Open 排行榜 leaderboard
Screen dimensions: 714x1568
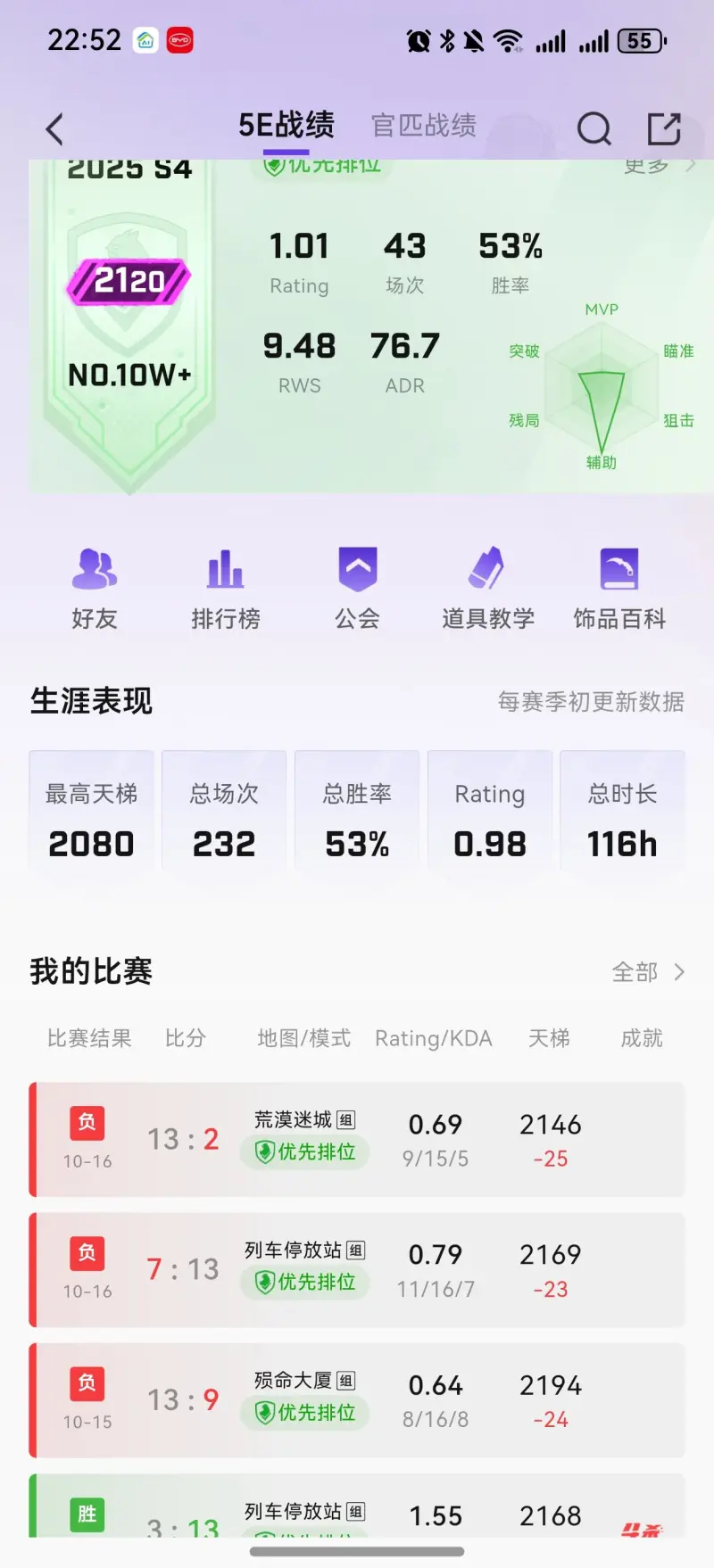(x=226, y=589)
